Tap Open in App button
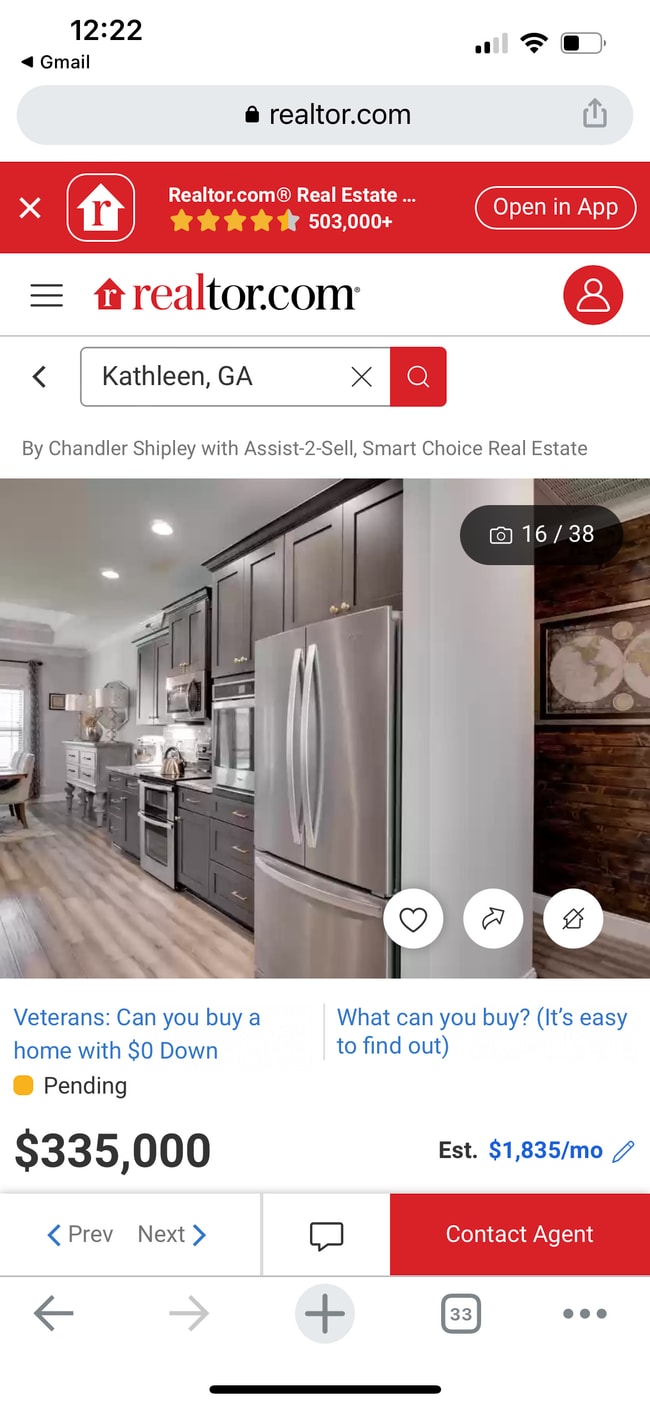This screenshot has height=1407, width=650. (555, 207)
